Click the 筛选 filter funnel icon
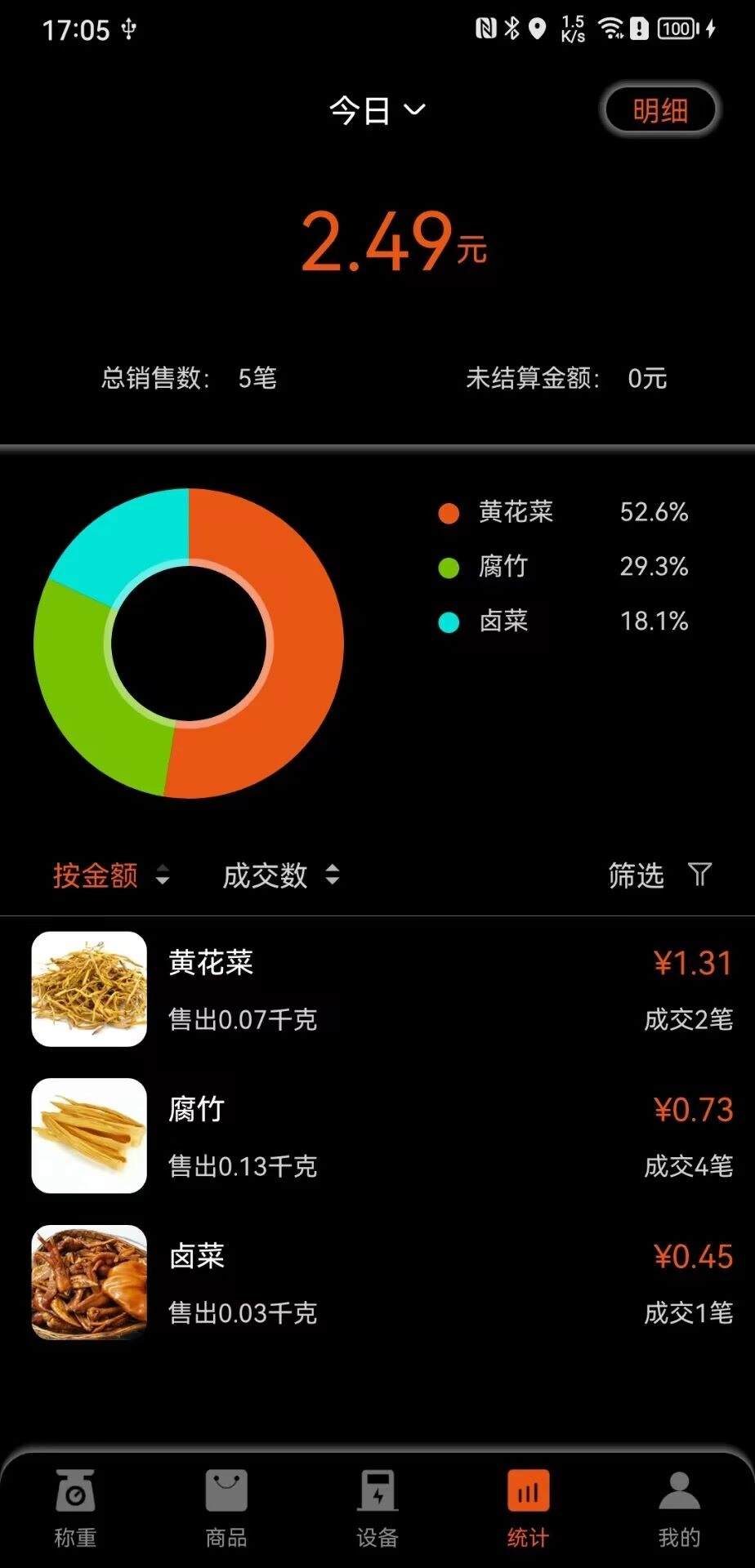This screenshot has width=755, height=1568. [699, 875]
